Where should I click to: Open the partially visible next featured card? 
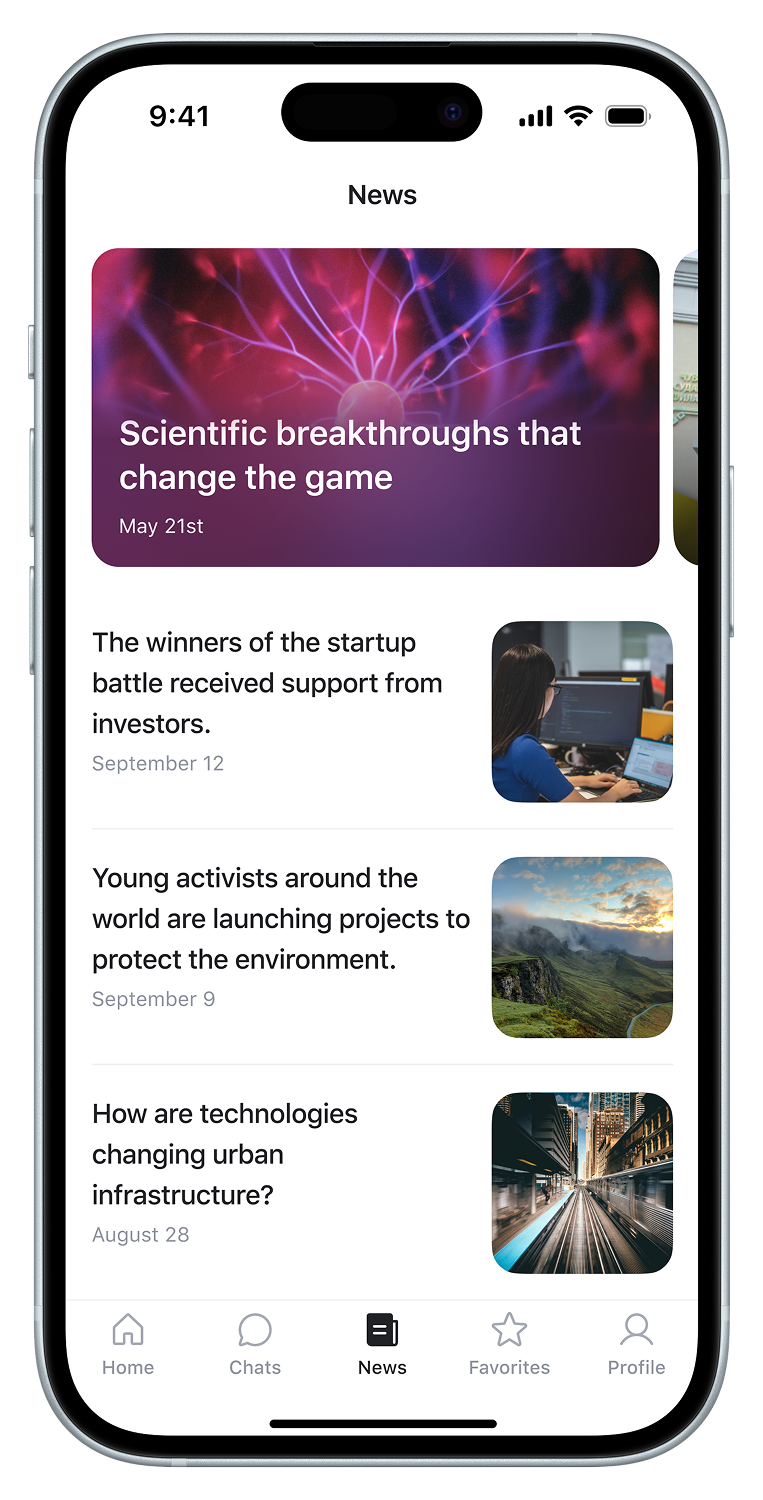686,407
